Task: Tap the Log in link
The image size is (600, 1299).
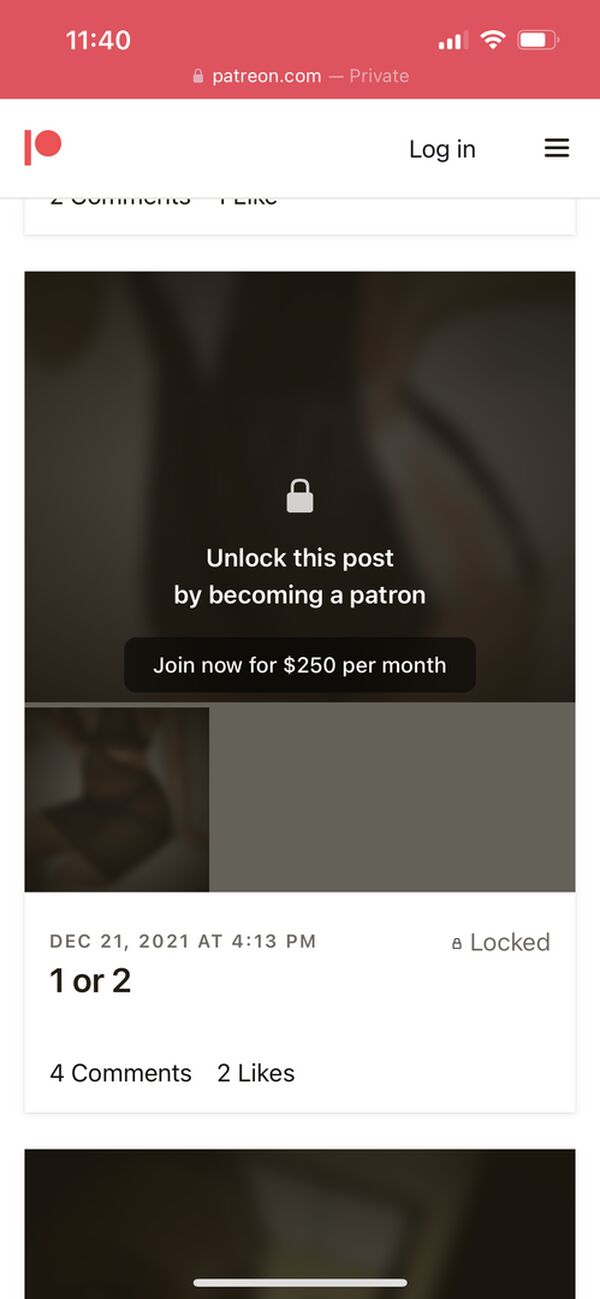Action: 442,149
